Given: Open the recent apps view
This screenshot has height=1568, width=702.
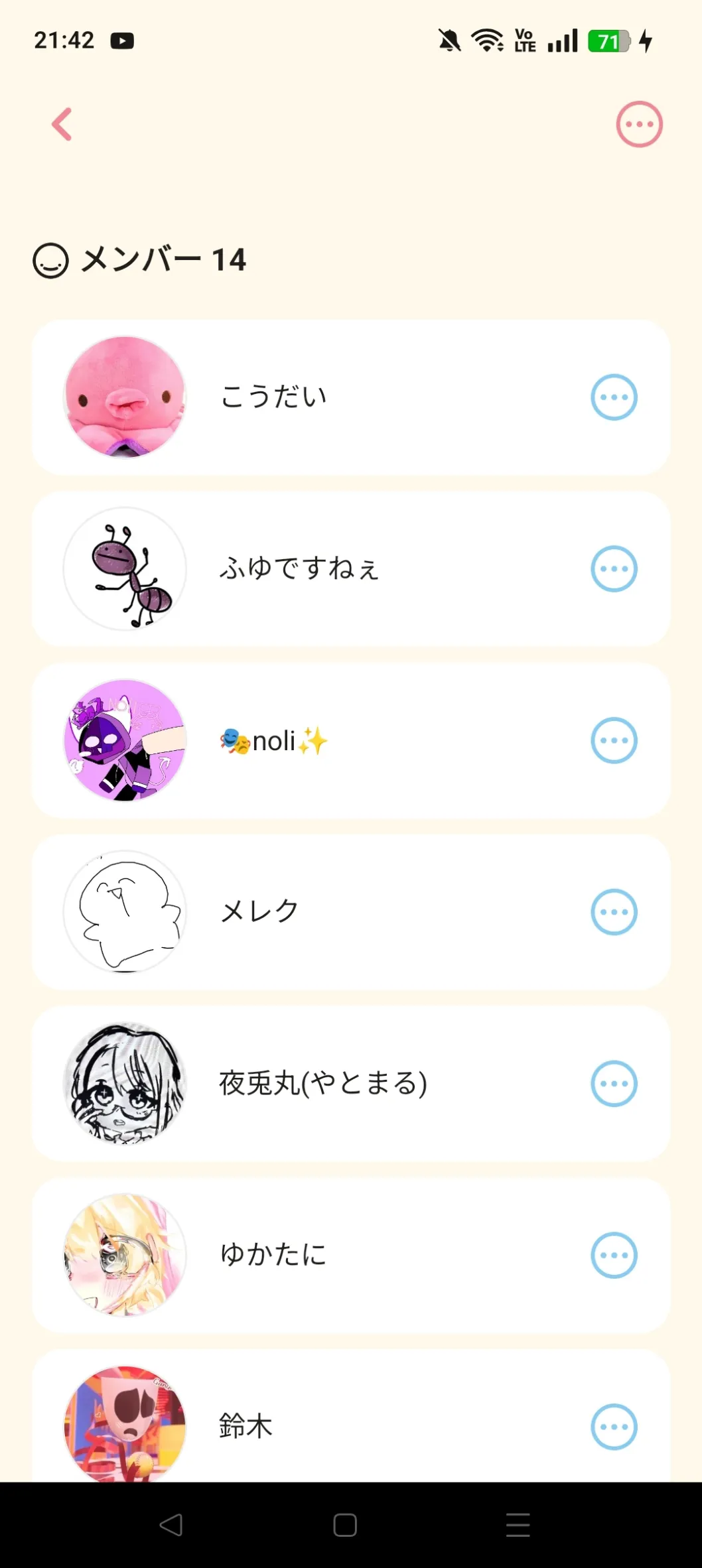Looking at the screenshot, I should 518,1525.
